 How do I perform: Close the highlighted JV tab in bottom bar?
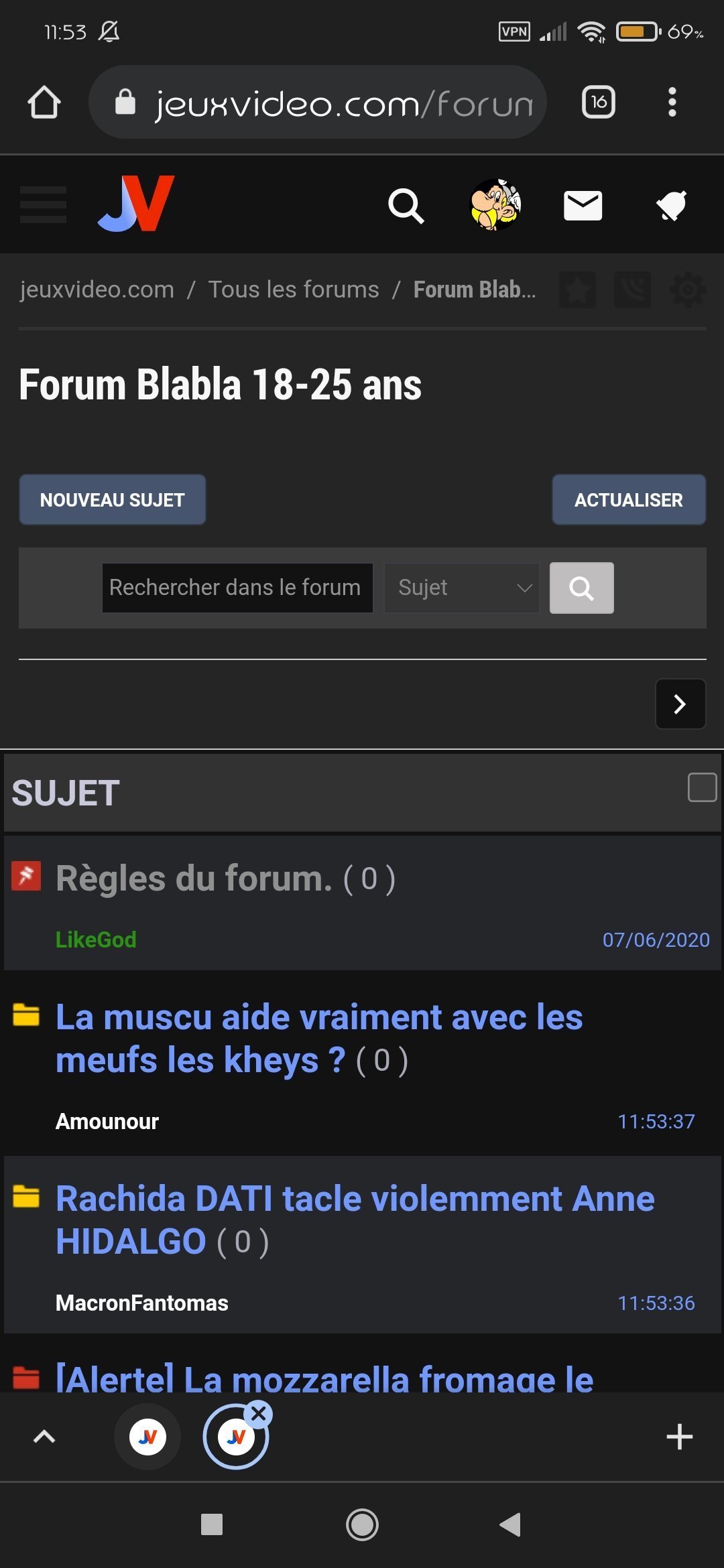coord(259,1414)
